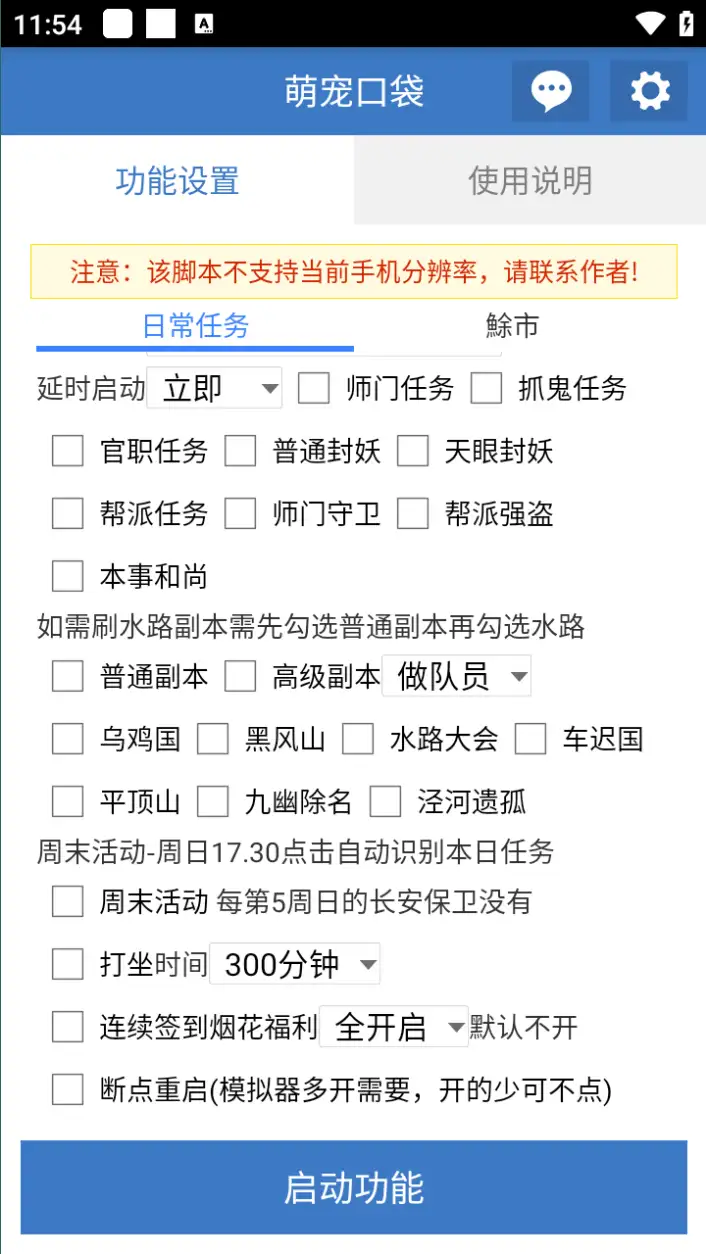The height and width of the screenshot is (1254, 706).
Task: Check the 周末活动 checkbox
Action: click(x=68, y=902)
